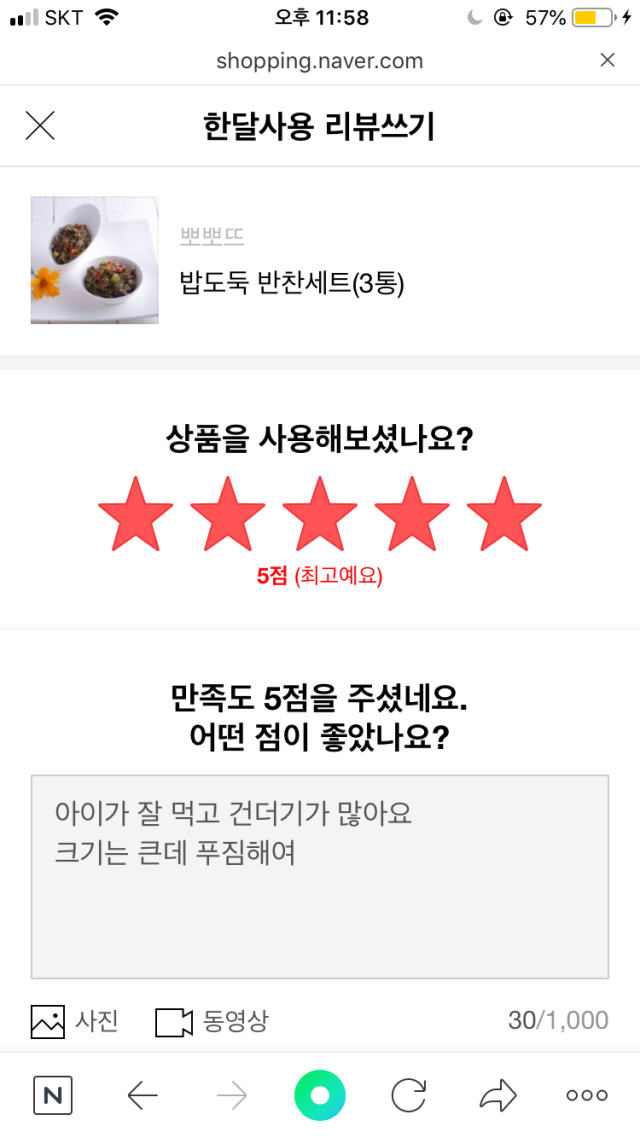Attach a video with 동영상
Viewport: 640px width, 1138px height.
tap(212, 1021)
